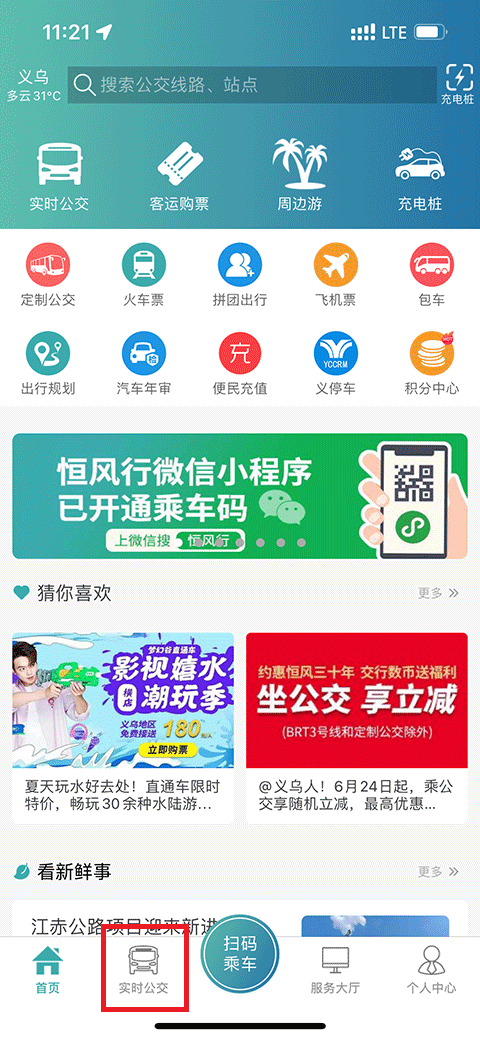
Task: Open 拼团出行 group travel
Action: pos(240,275)
